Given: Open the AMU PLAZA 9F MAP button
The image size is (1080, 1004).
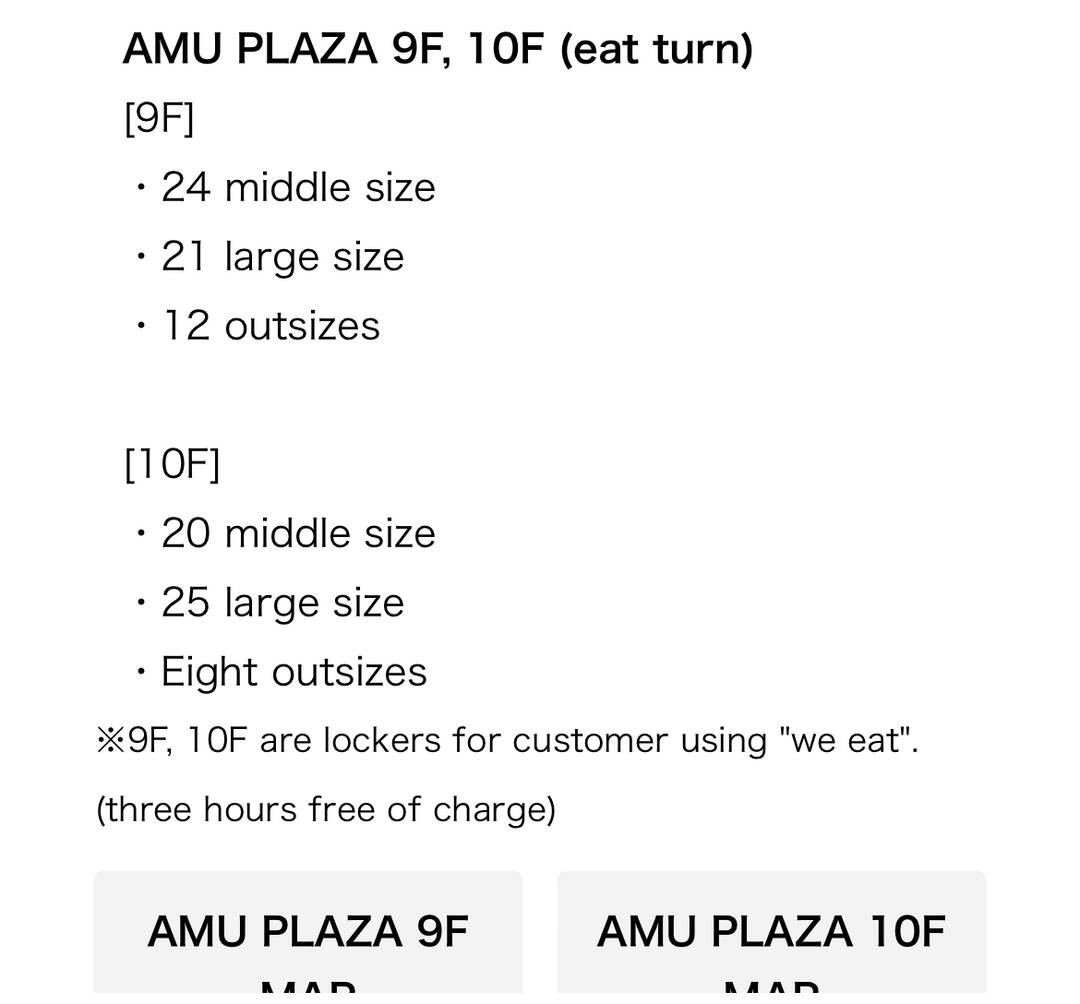Looking at the screenshot, I should [308, 938].
